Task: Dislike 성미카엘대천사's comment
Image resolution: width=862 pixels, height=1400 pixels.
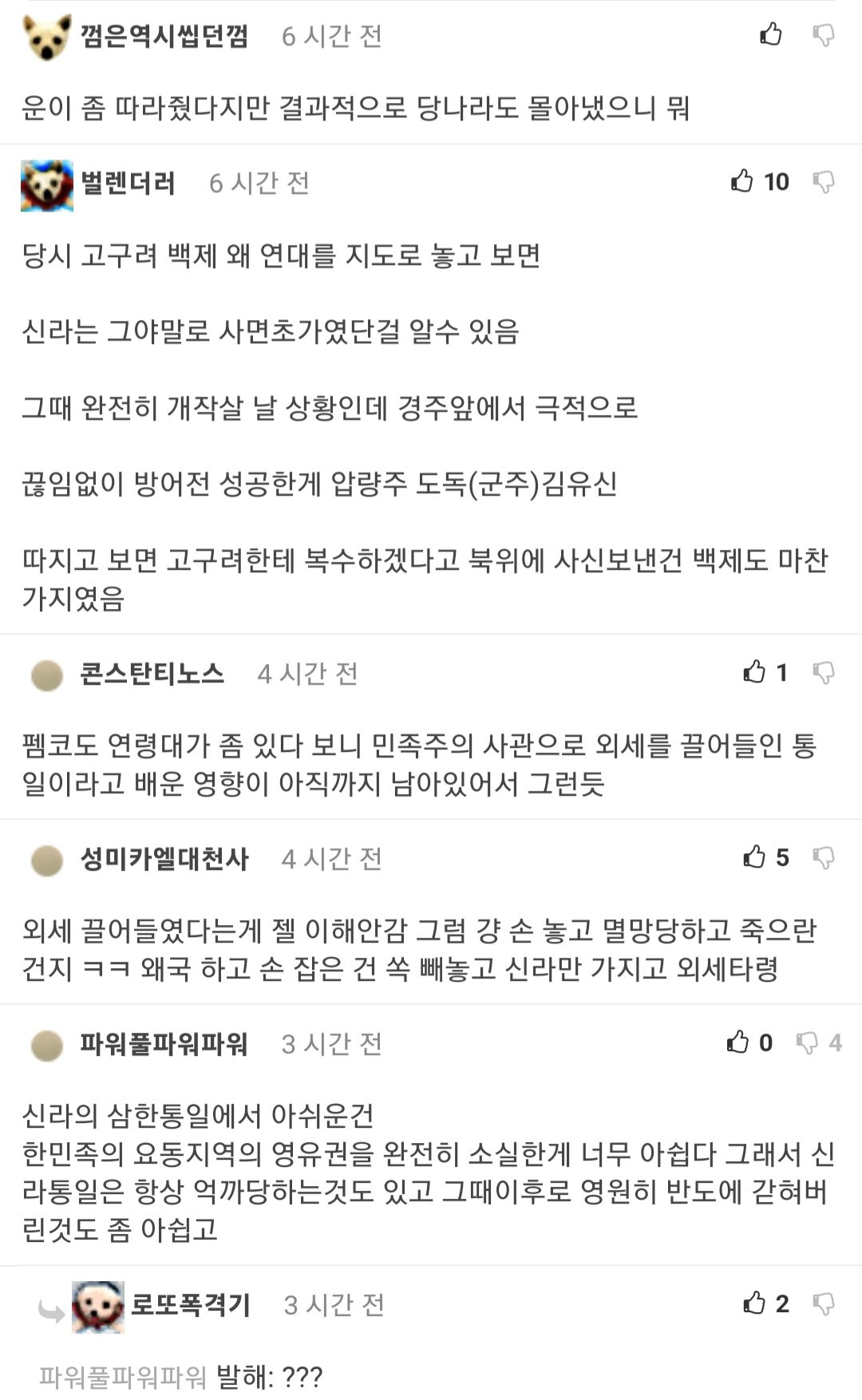Action: (824, 858)
